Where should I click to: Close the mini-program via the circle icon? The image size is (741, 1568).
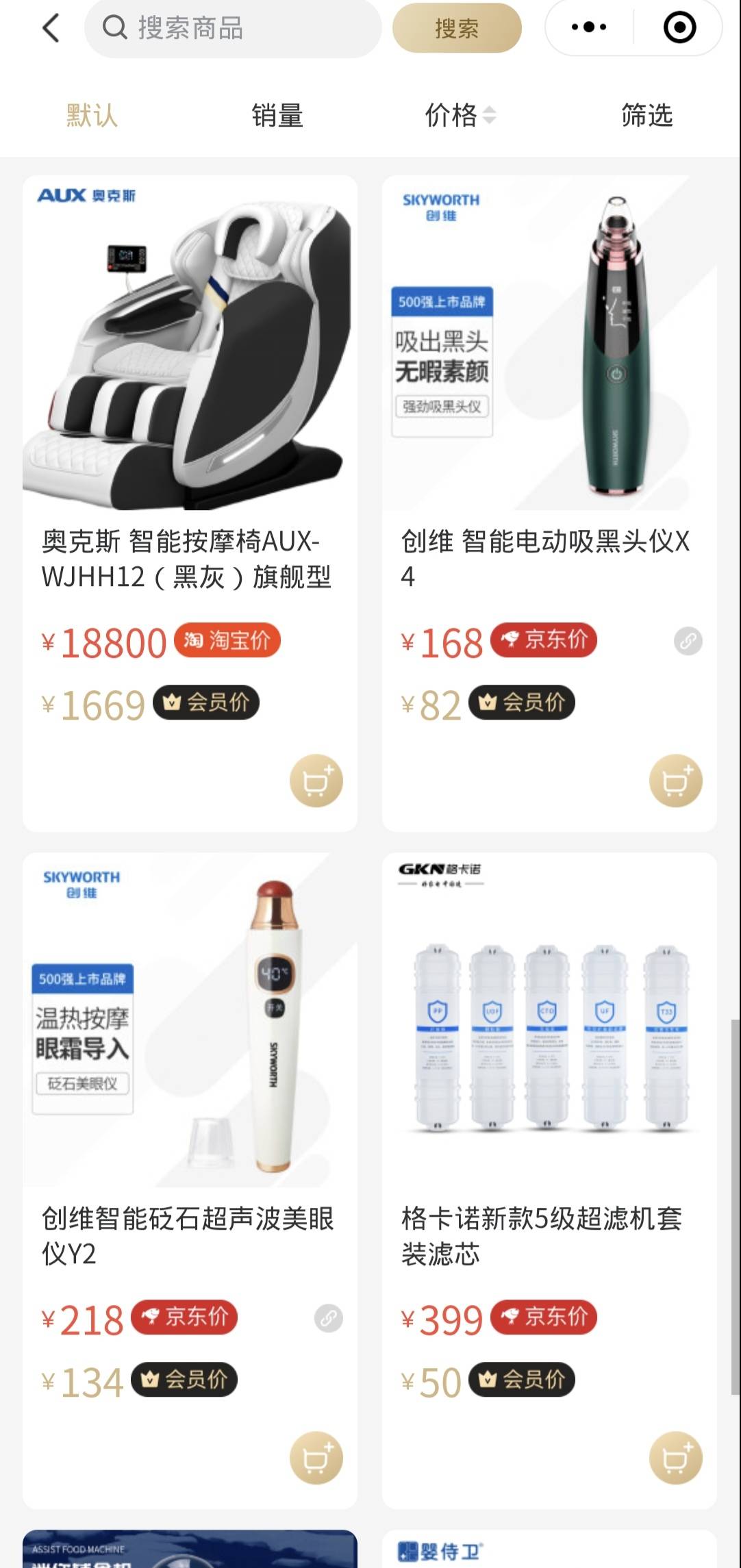(679, 27)
